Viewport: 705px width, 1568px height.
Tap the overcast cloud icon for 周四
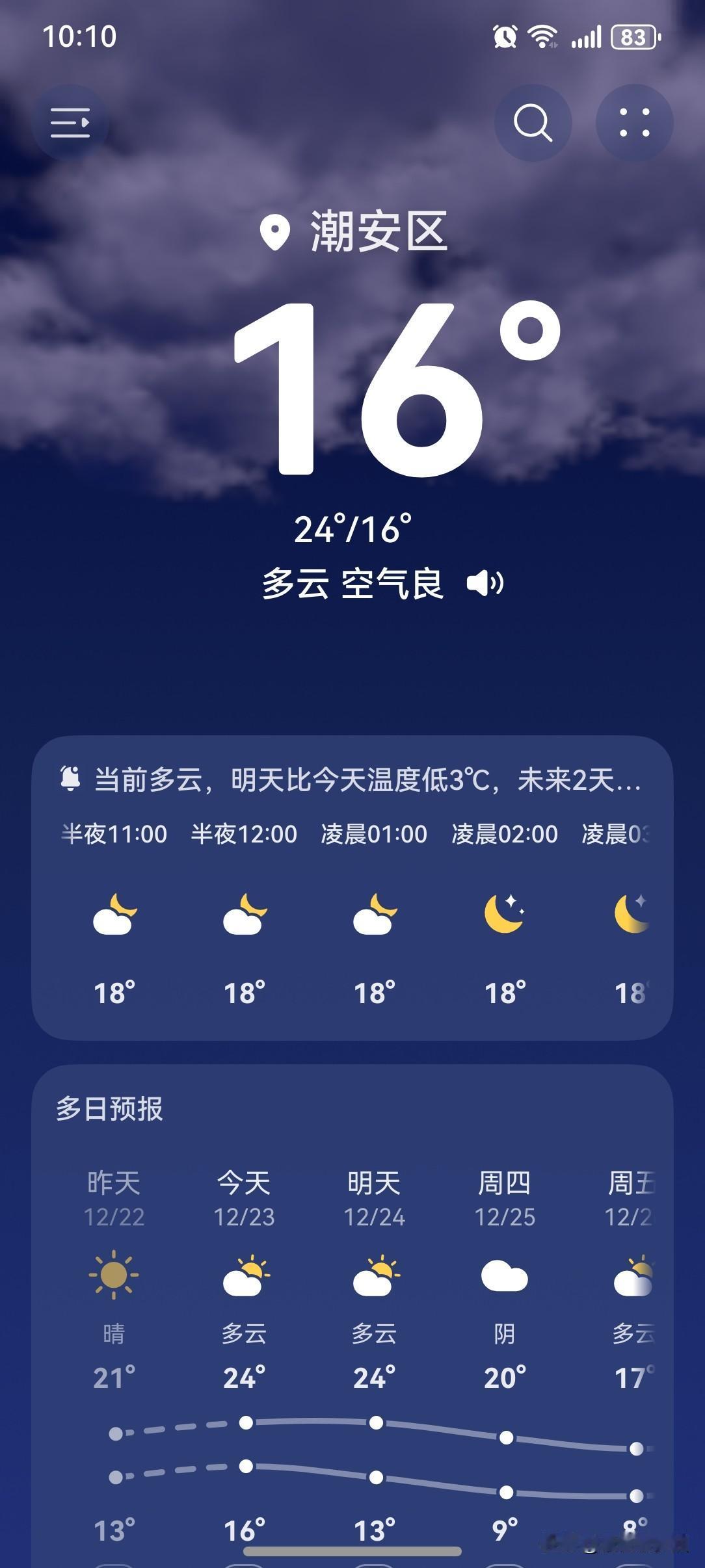click(x=504, y=1276)
